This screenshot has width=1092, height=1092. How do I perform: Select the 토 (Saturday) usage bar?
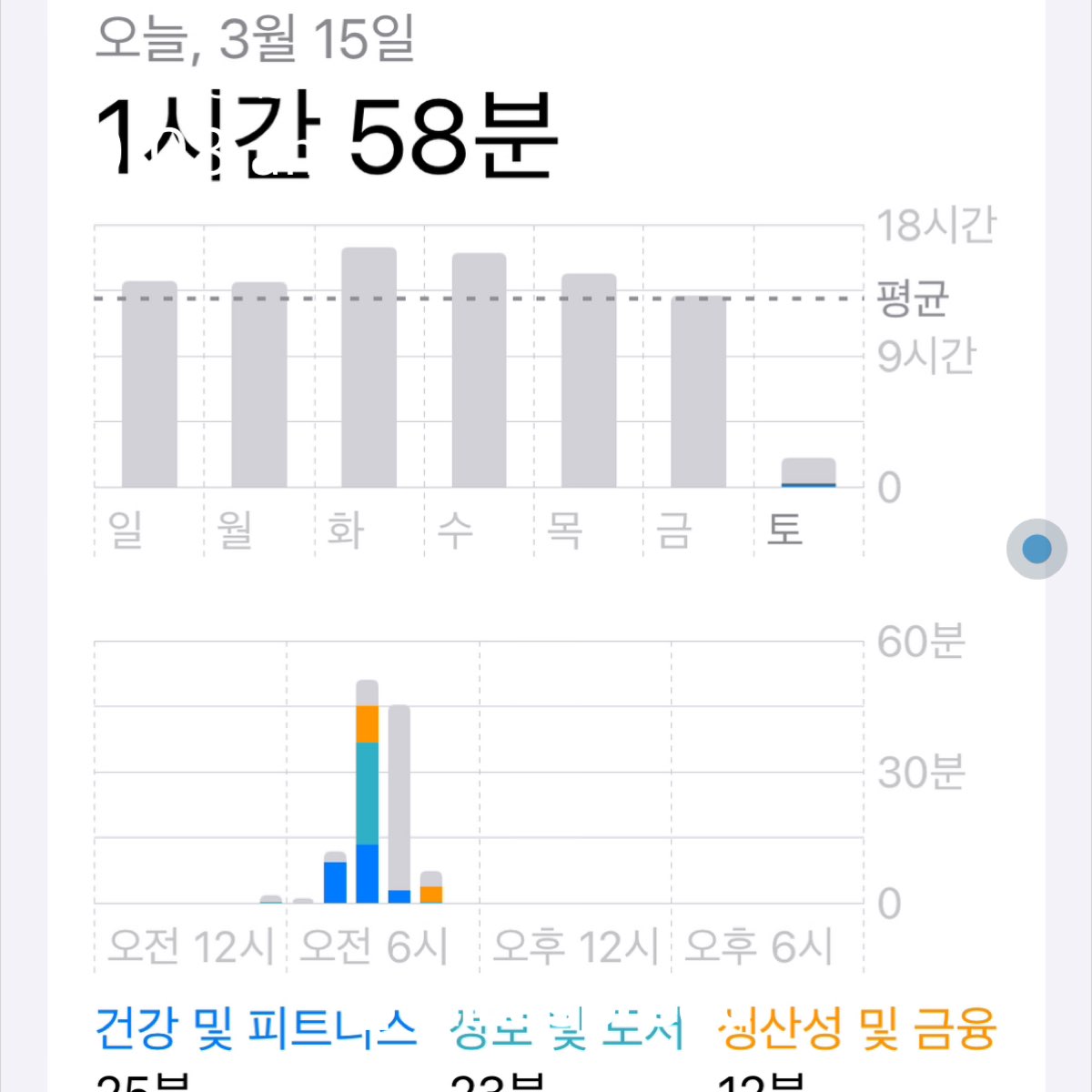[x=808, y=472]
